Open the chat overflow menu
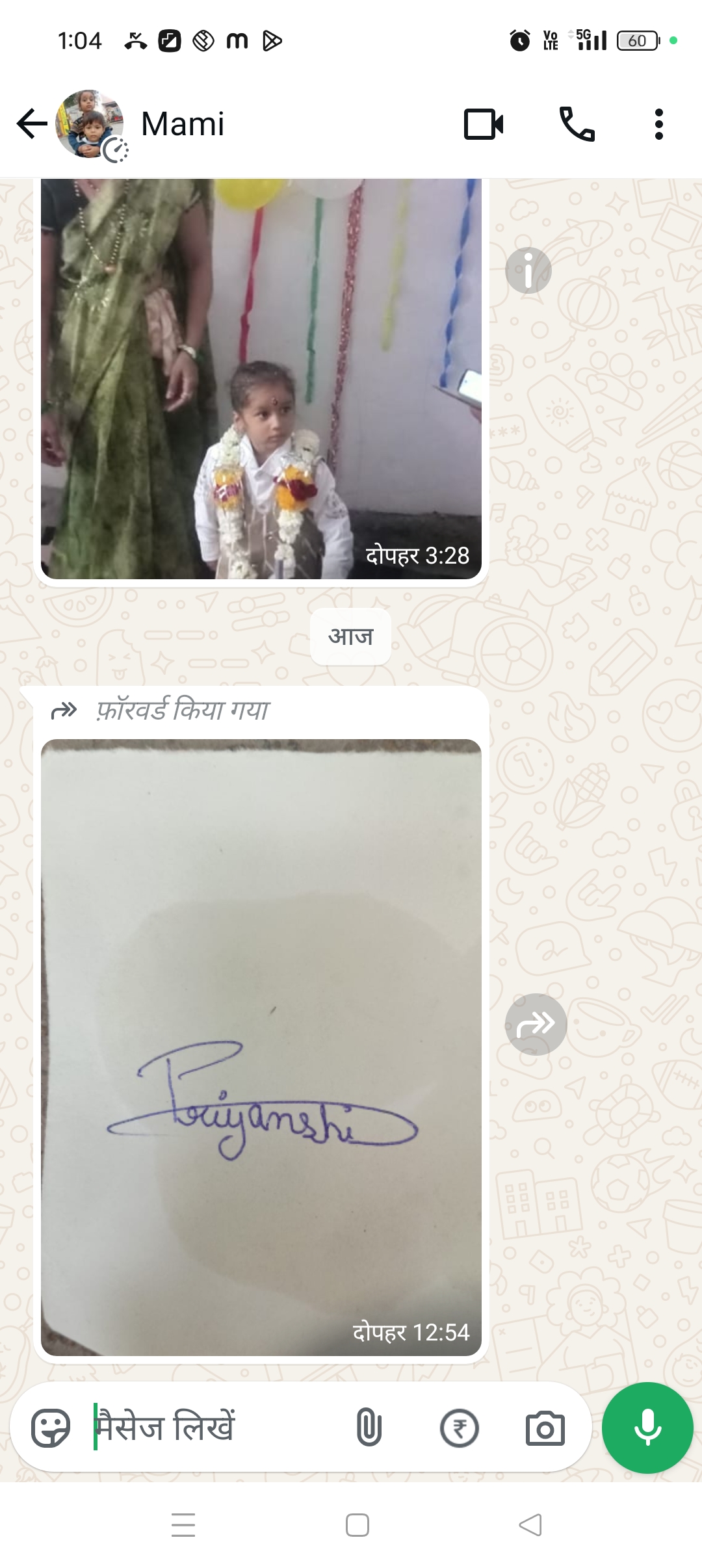The width and height of the screenshot is (702, 1568). pyautogui.click(x=659, y=124)
